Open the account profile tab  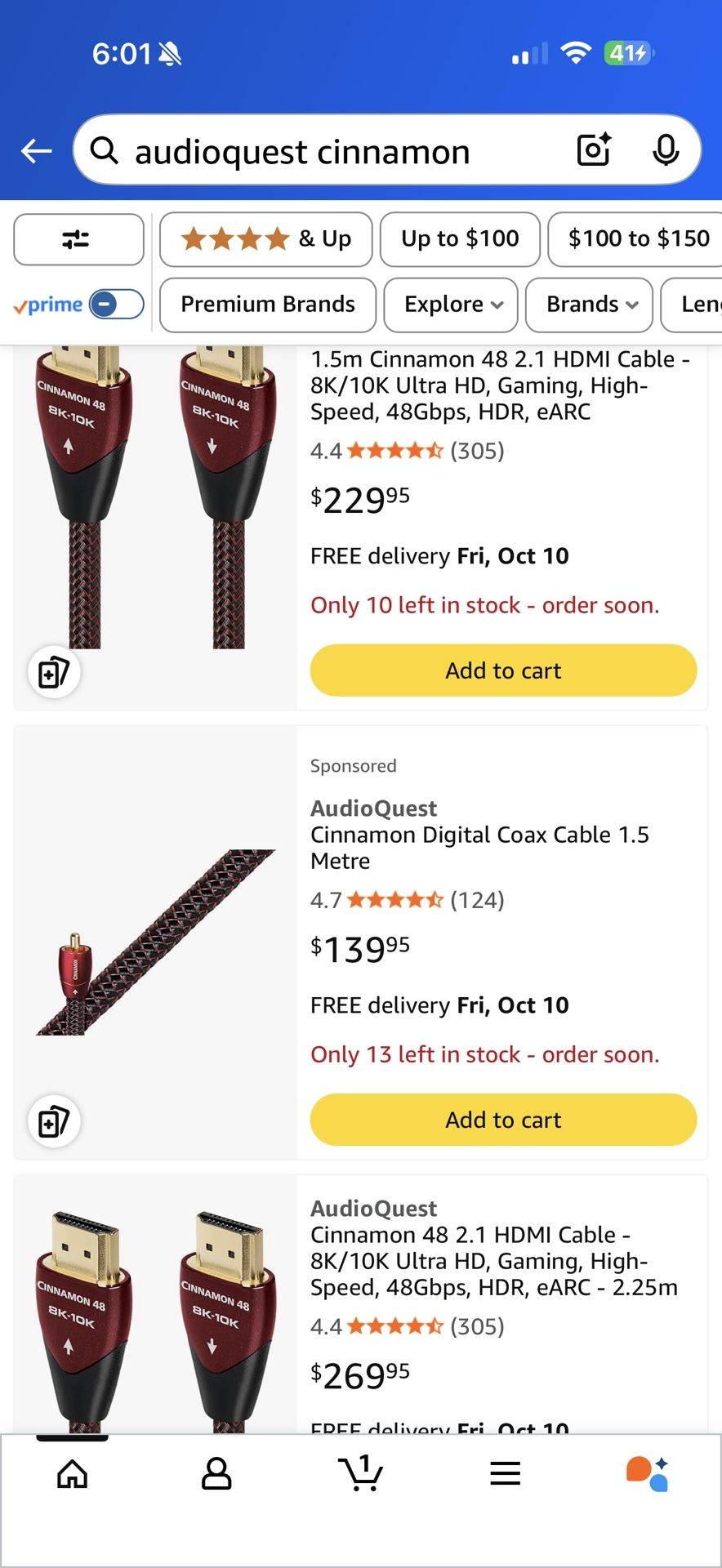coord(216,1474)
